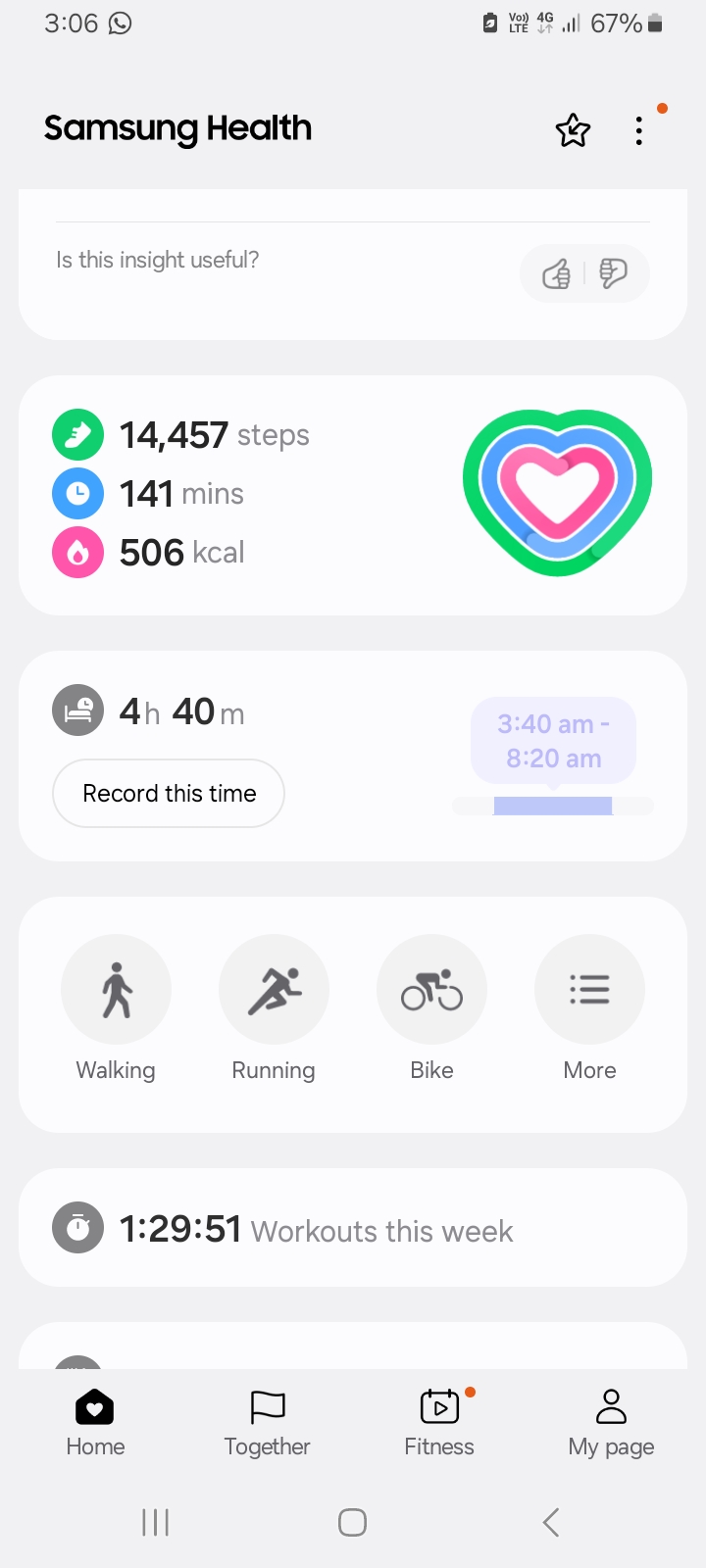This screenshot has width=706, height=1568.
Task: Open the star badges icon
Action: (573, 130)
